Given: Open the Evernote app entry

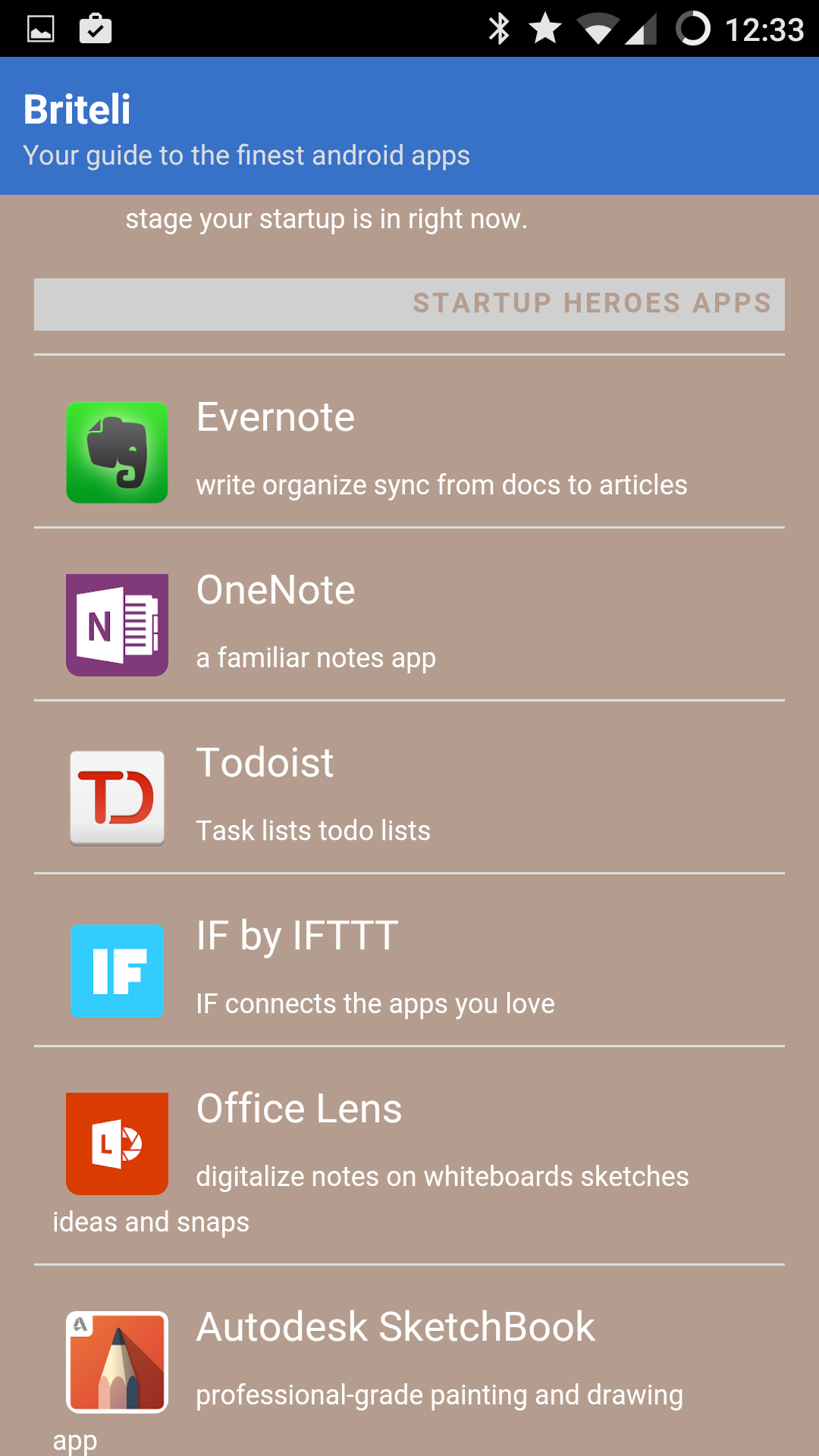Looking at the screenshot, I should pyautogui.click(x=409, y=441).
